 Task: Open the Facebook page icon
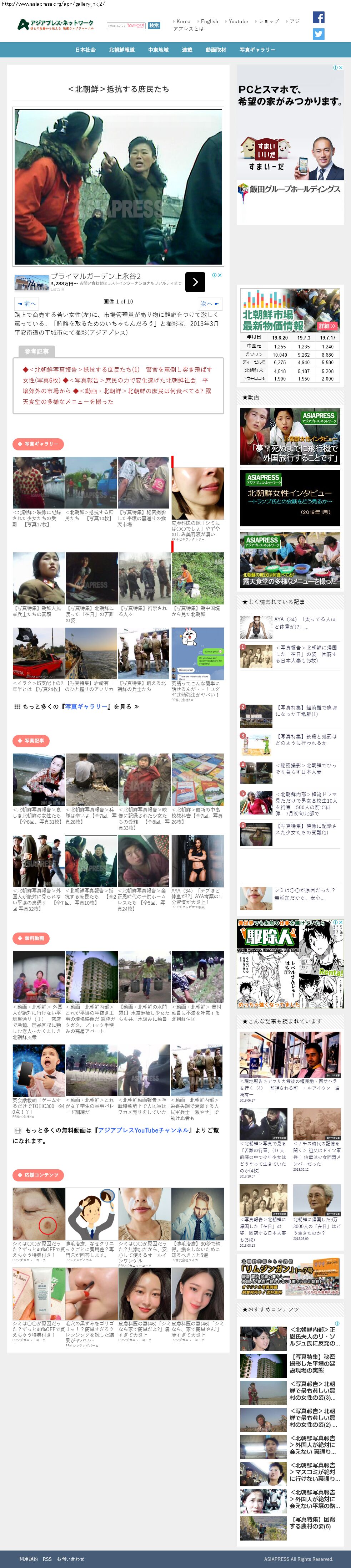(x=318, y=17)
